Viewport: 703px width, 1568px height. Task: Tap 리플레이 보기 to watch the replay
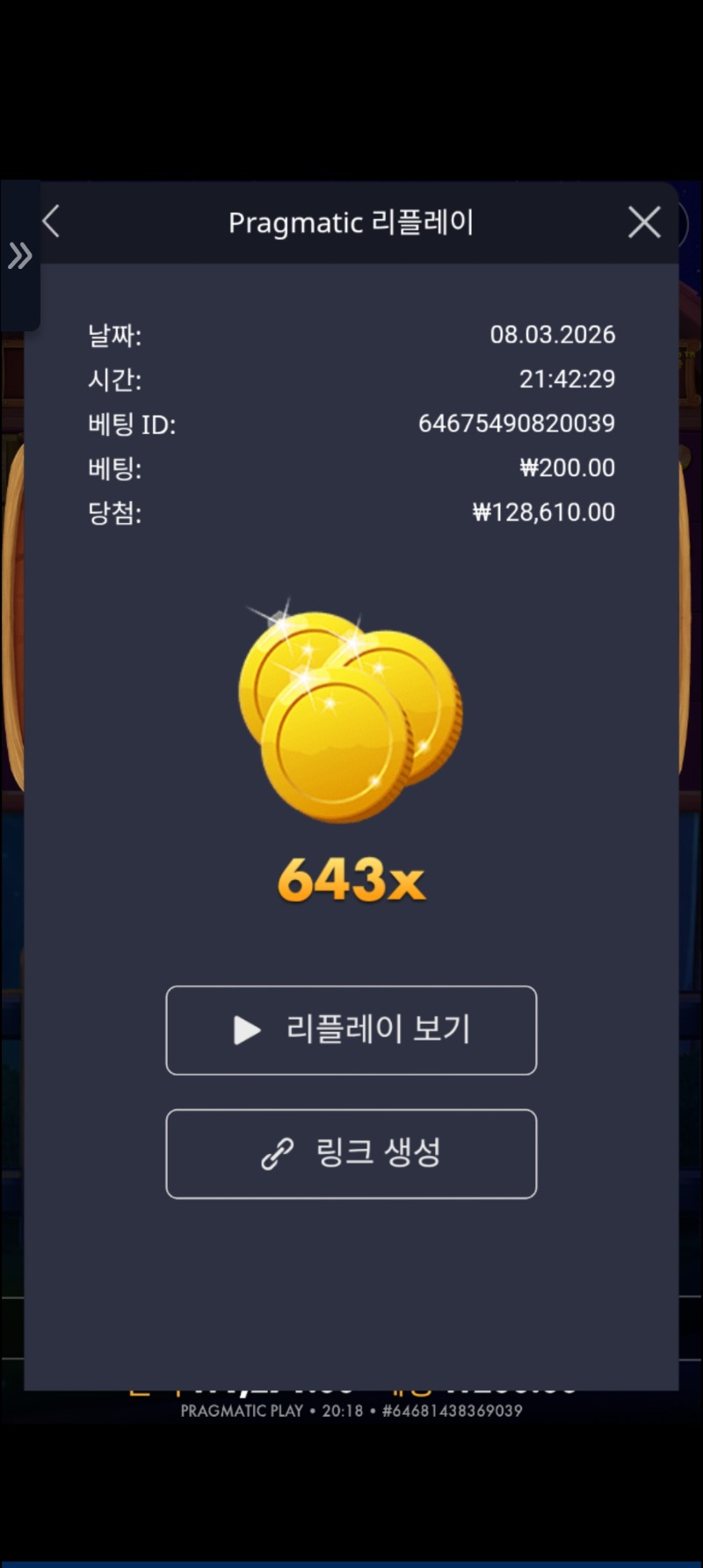351,1030
